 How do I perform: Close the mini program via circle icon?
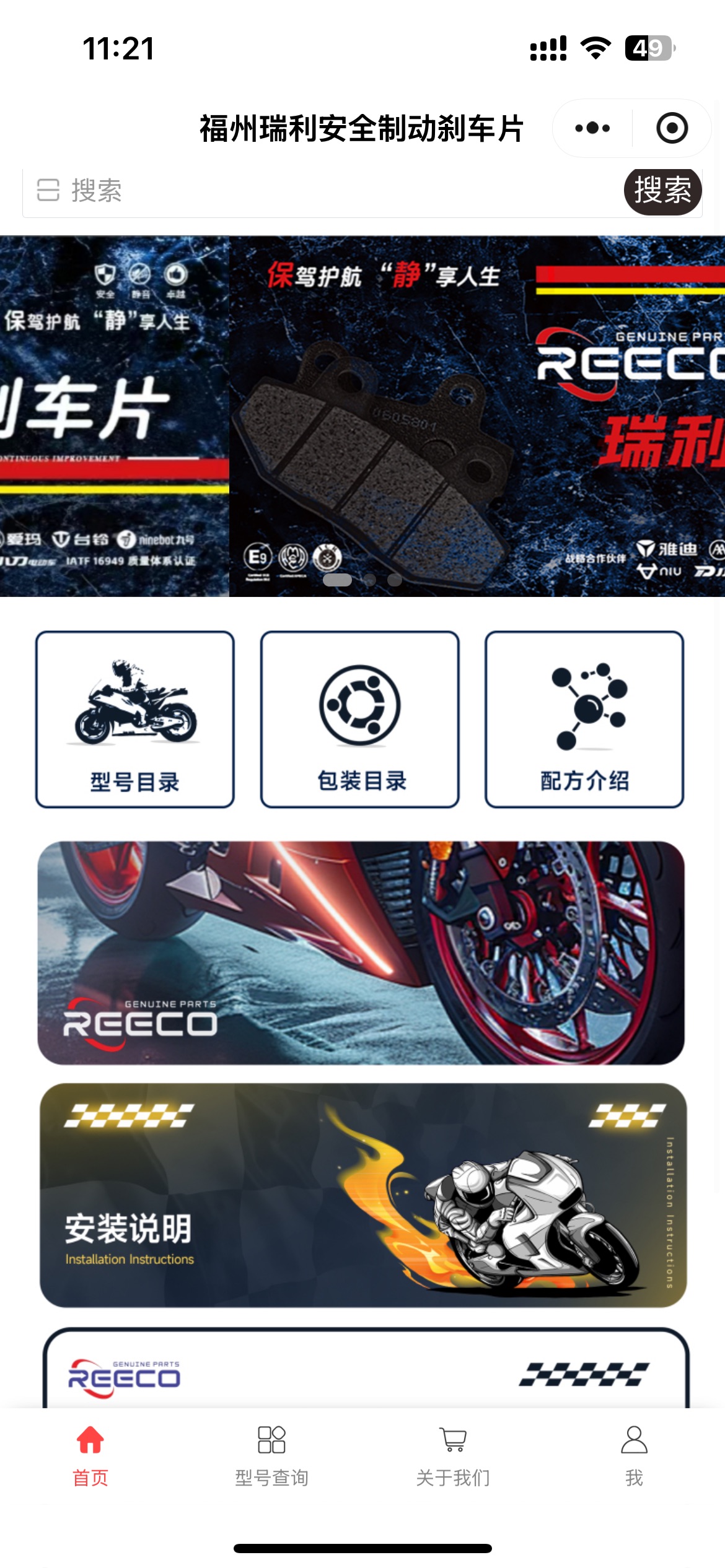(x=672, y=128)
